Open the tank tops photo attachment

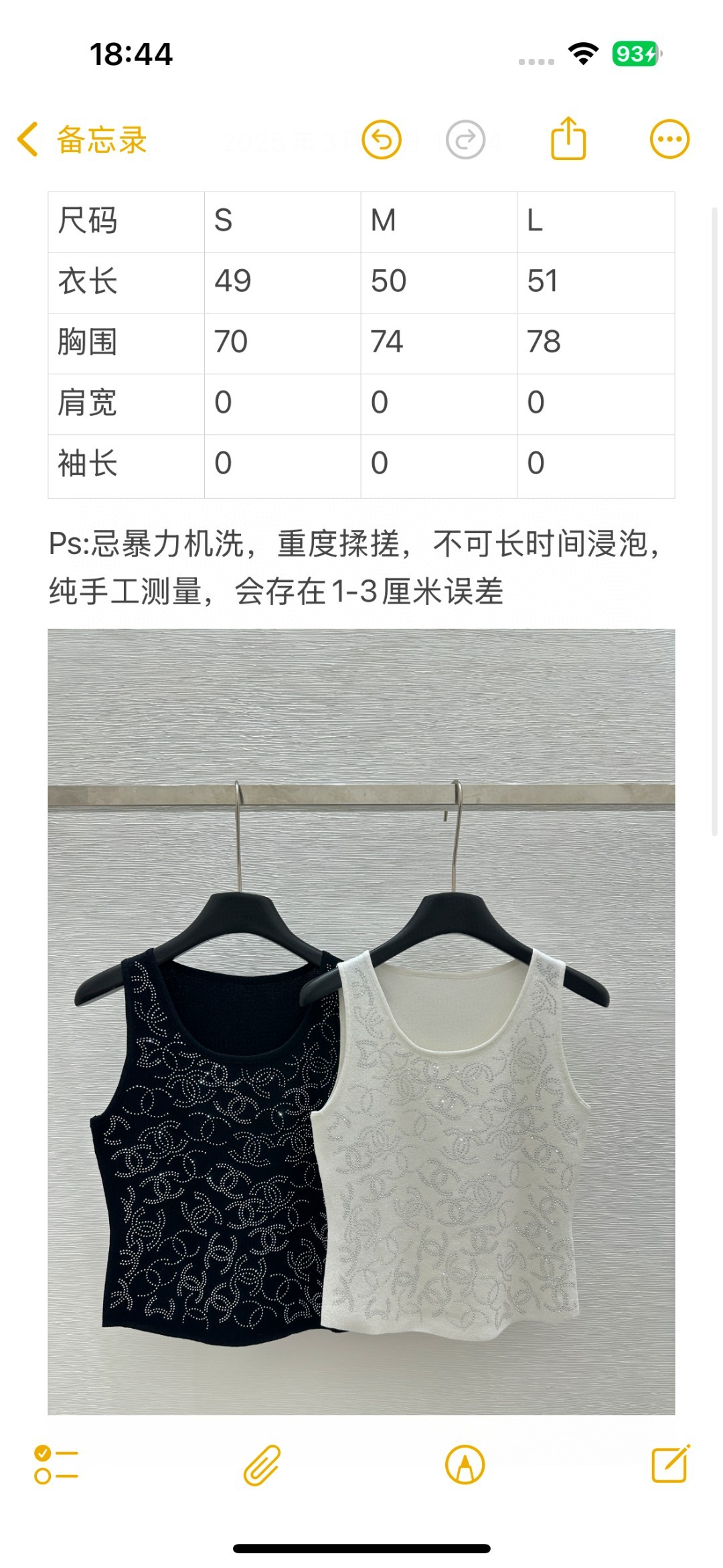pos(361,1021)
